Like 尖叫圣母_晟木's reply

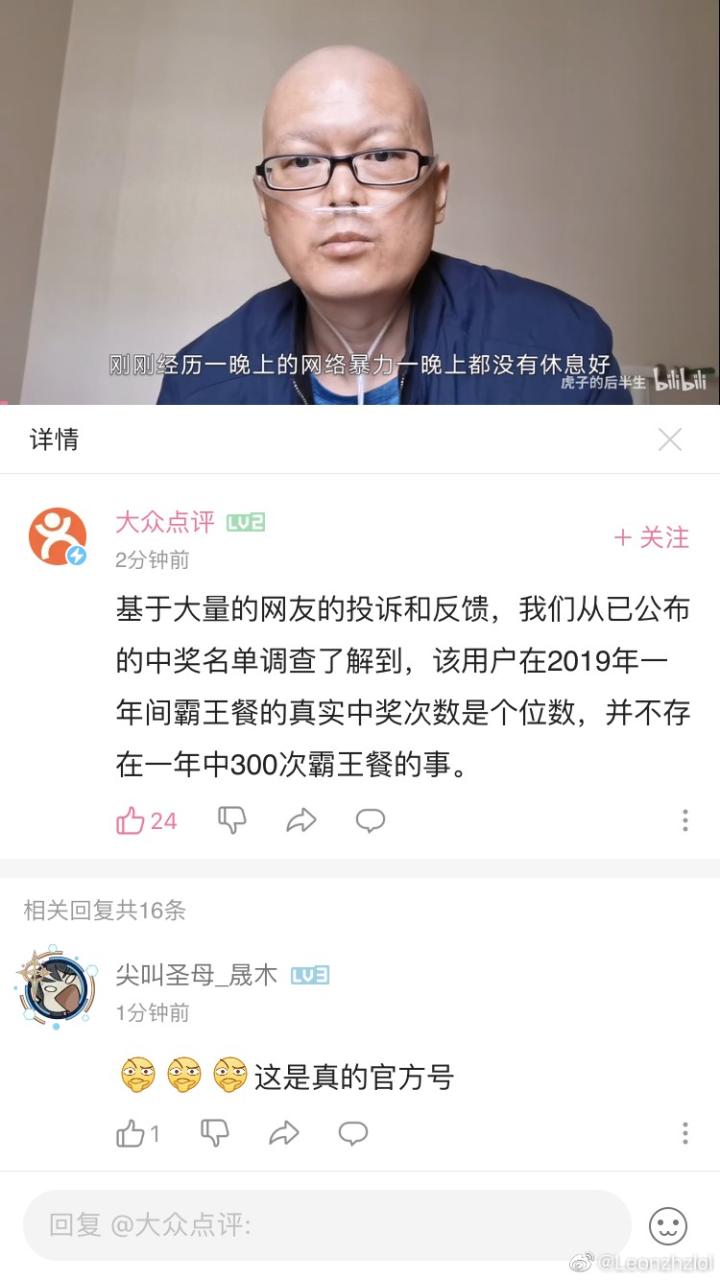131,1133
